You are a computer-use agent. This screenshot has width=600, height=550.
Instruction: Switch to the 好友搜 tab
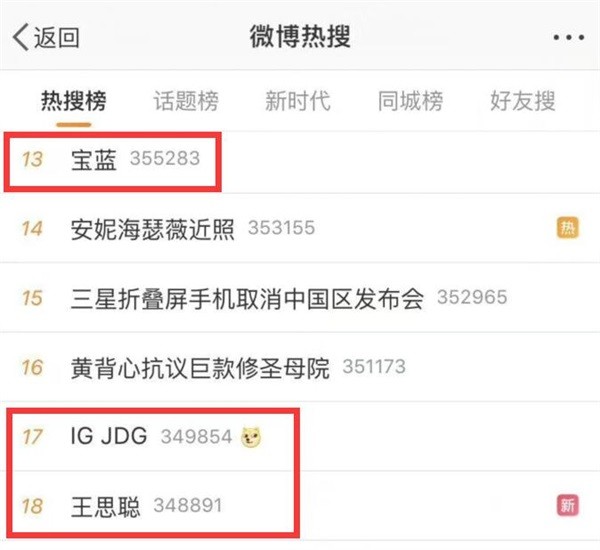point(522,101)
